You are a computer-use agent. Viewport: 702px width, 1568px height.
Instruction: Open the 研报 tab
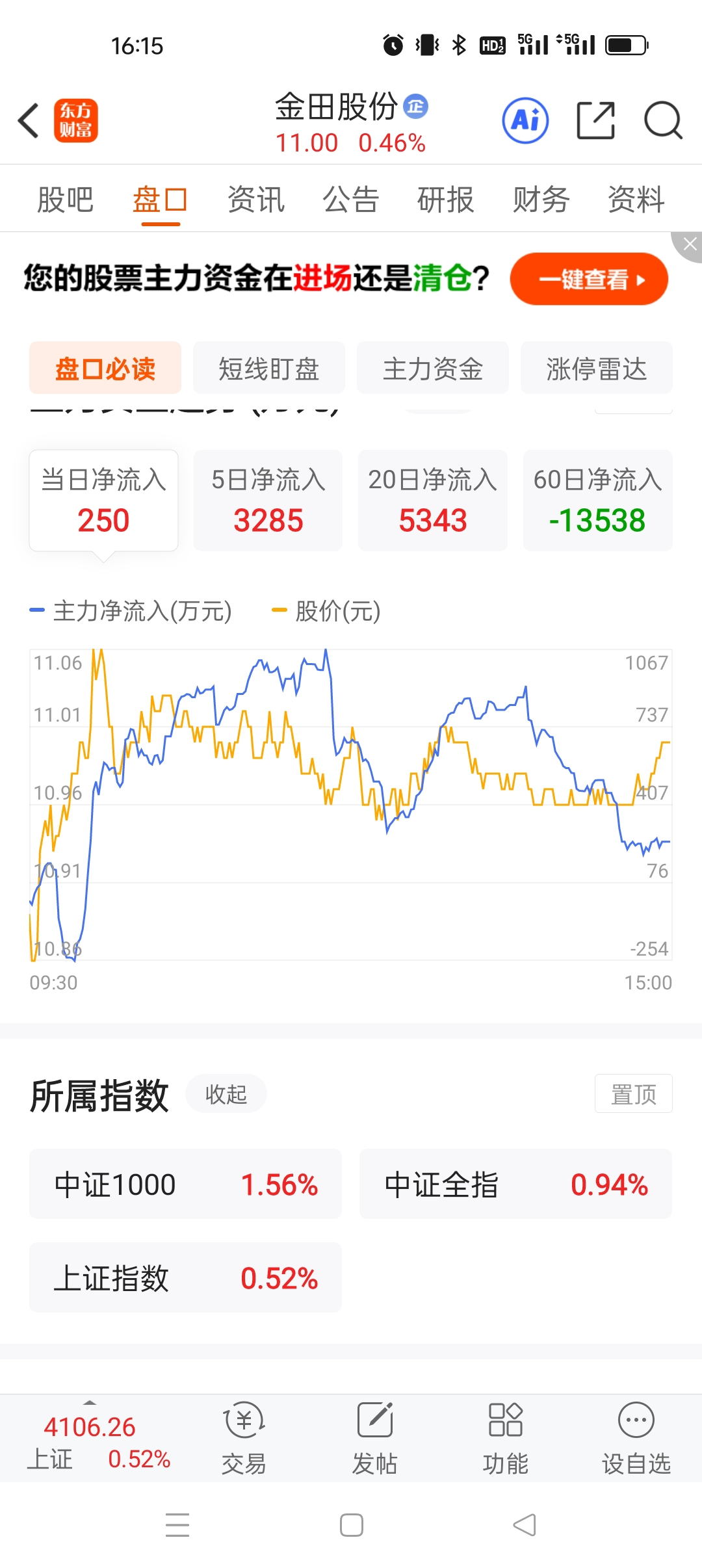click(446, 200)
